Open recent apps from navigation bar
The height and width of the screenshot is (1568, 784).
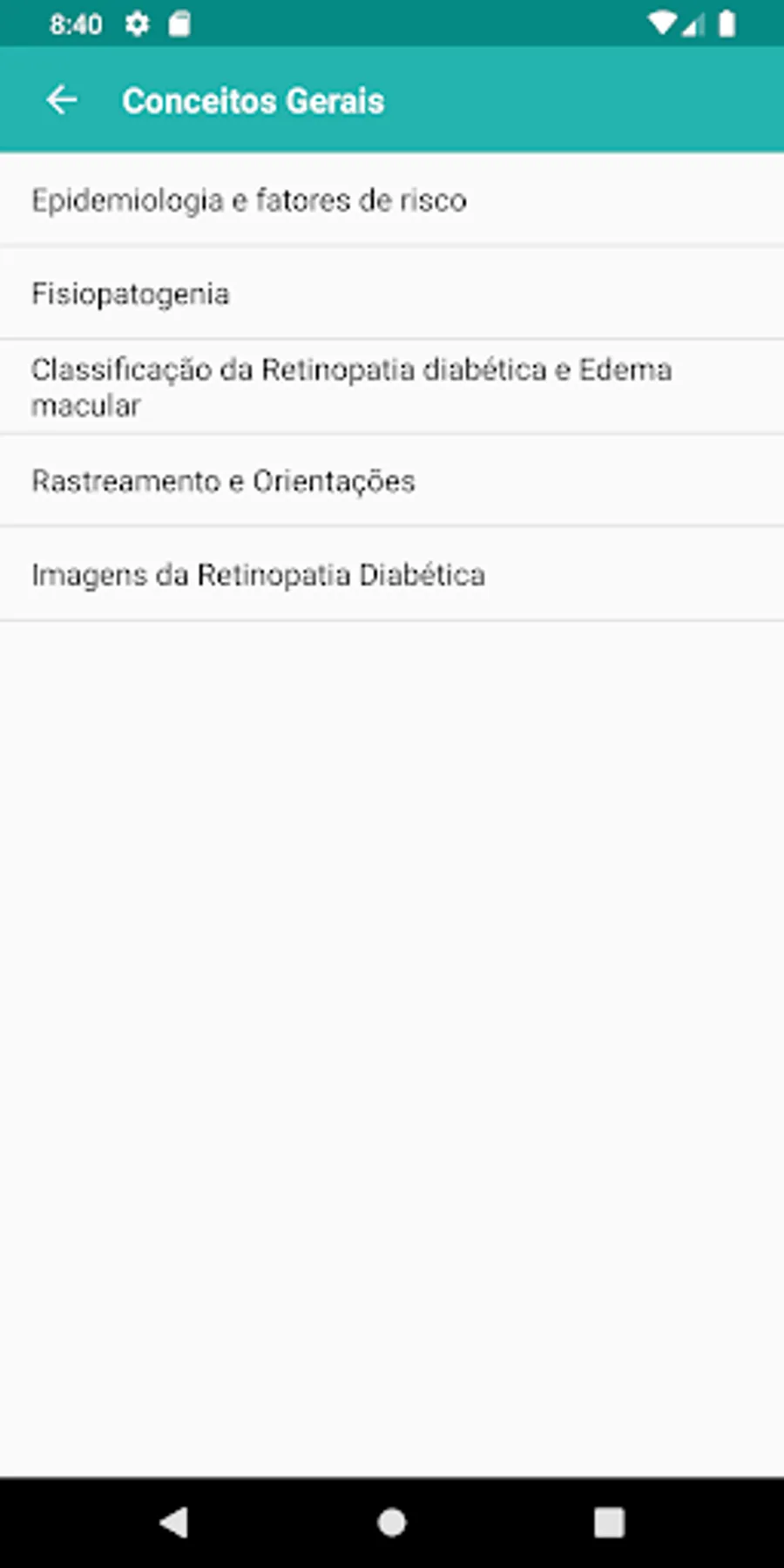point(609,1522)
